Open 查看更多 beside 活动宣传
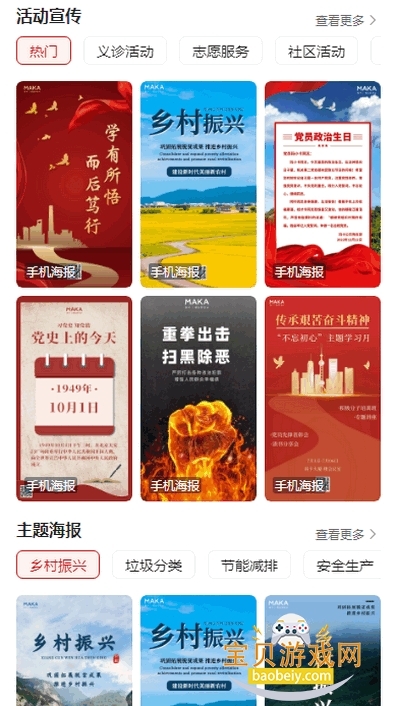 345,20
